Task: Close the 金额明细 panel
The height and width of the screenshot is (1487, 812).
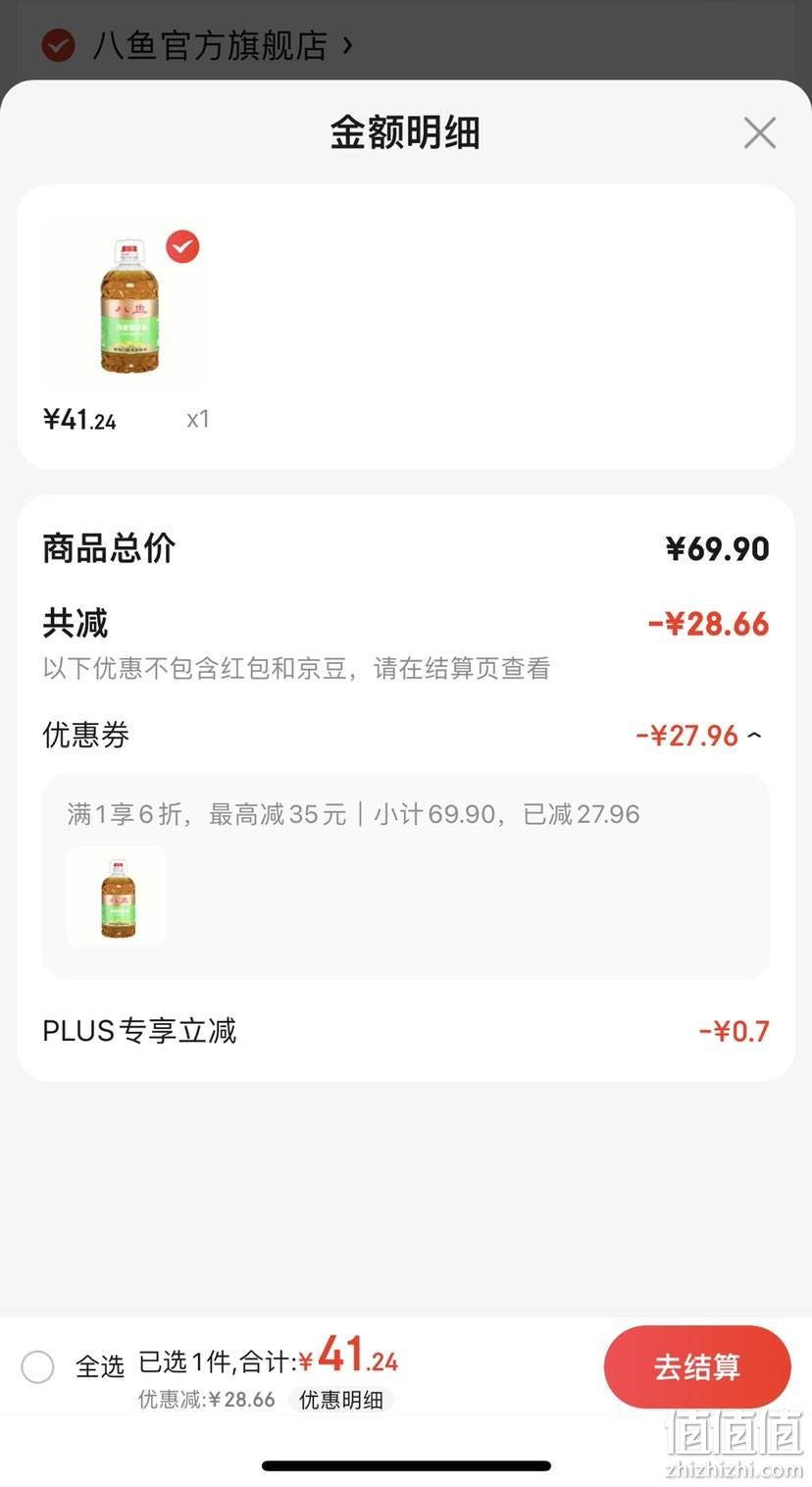Action: click(x=759, y=133)
